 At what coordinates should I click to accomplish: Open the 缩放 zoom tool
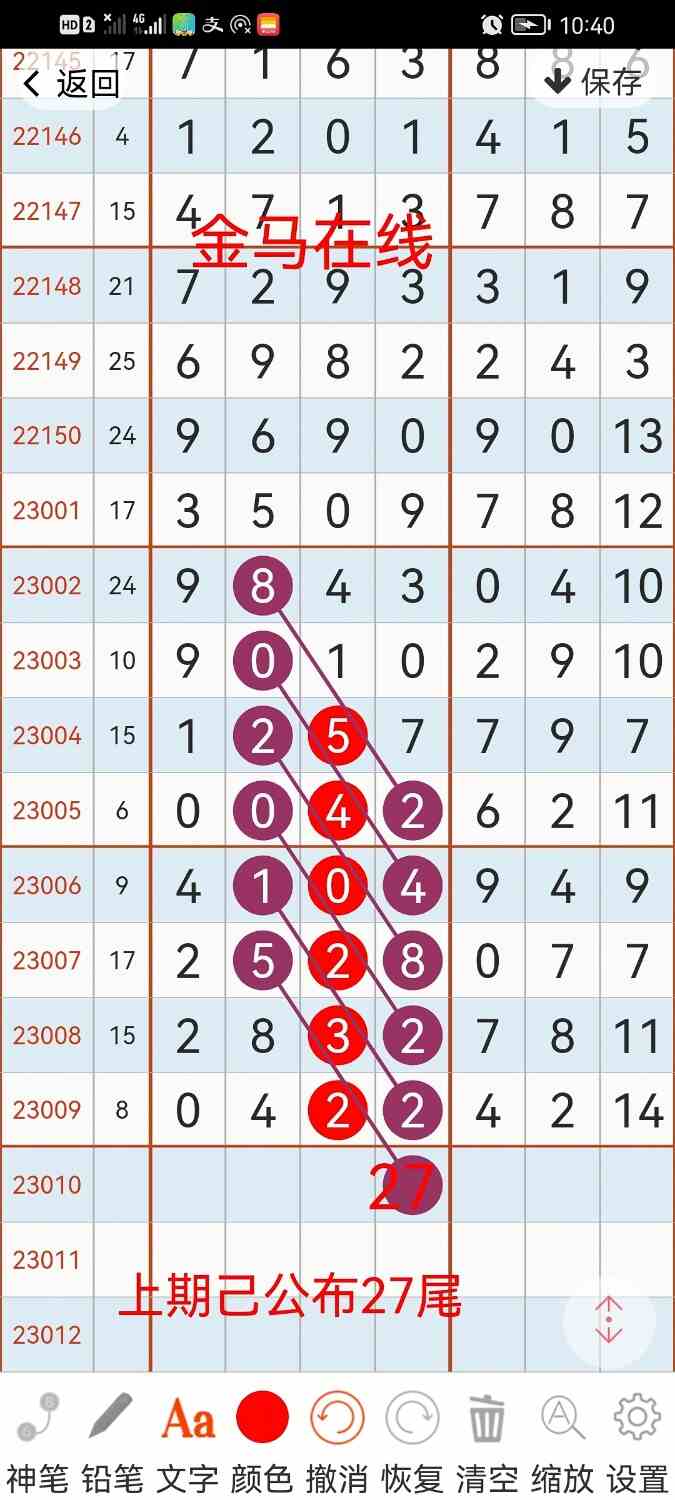tap(562, 1440)
